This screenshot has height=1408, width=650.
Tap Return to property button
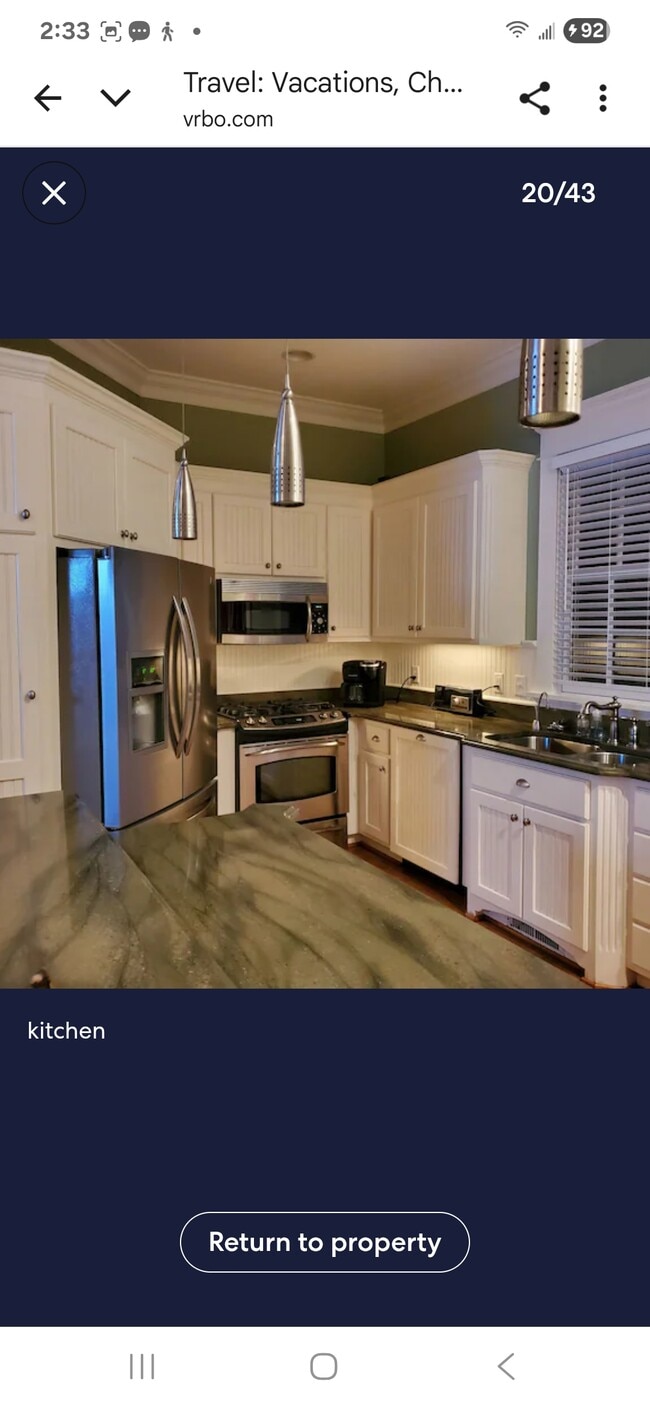[324, 1242]
